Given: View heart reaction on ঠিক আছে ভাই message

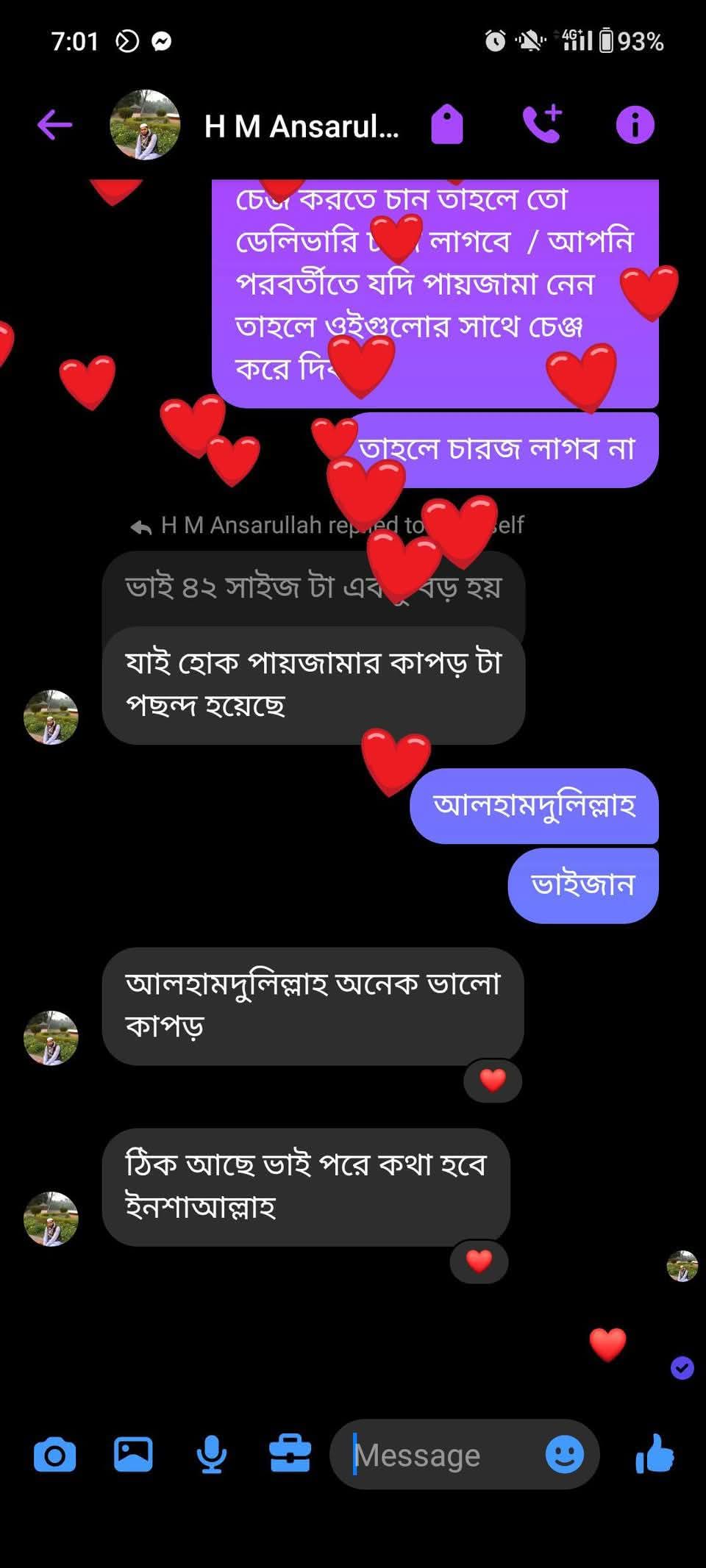Looking at the screenshot, I should [x=479, y=1261].
